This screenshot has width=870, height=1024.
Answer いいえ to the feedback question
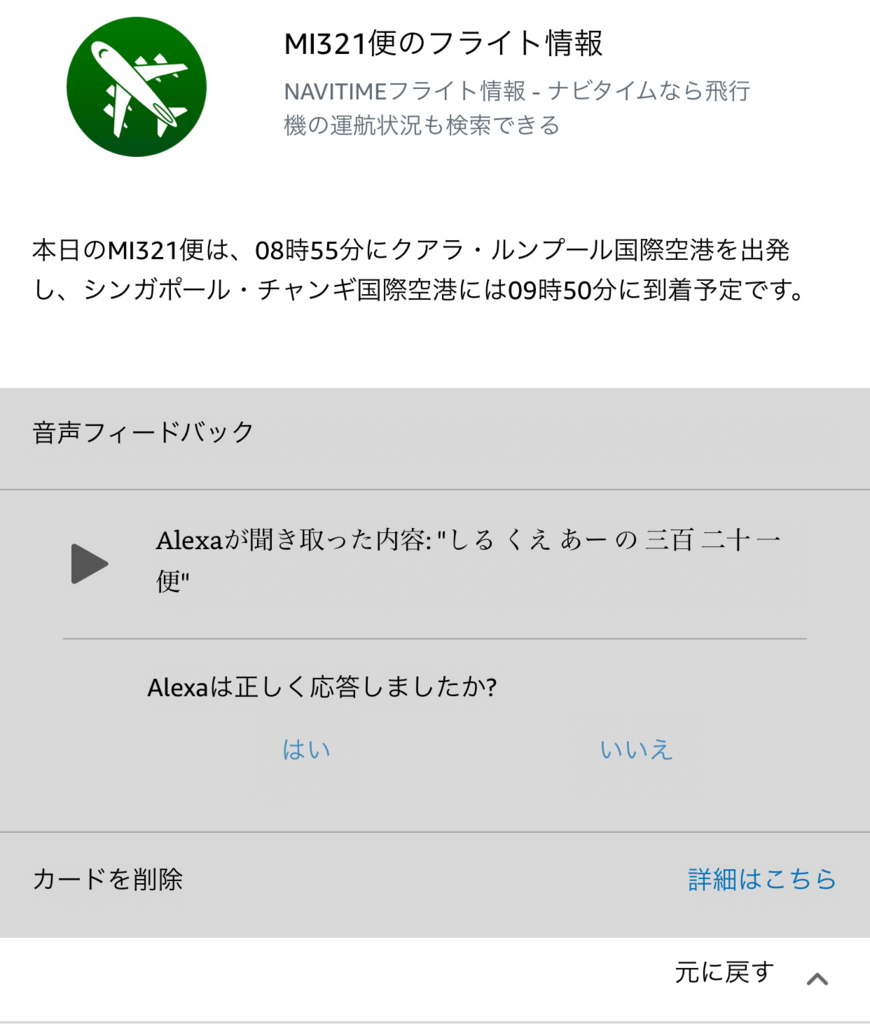tap(636, 749)
